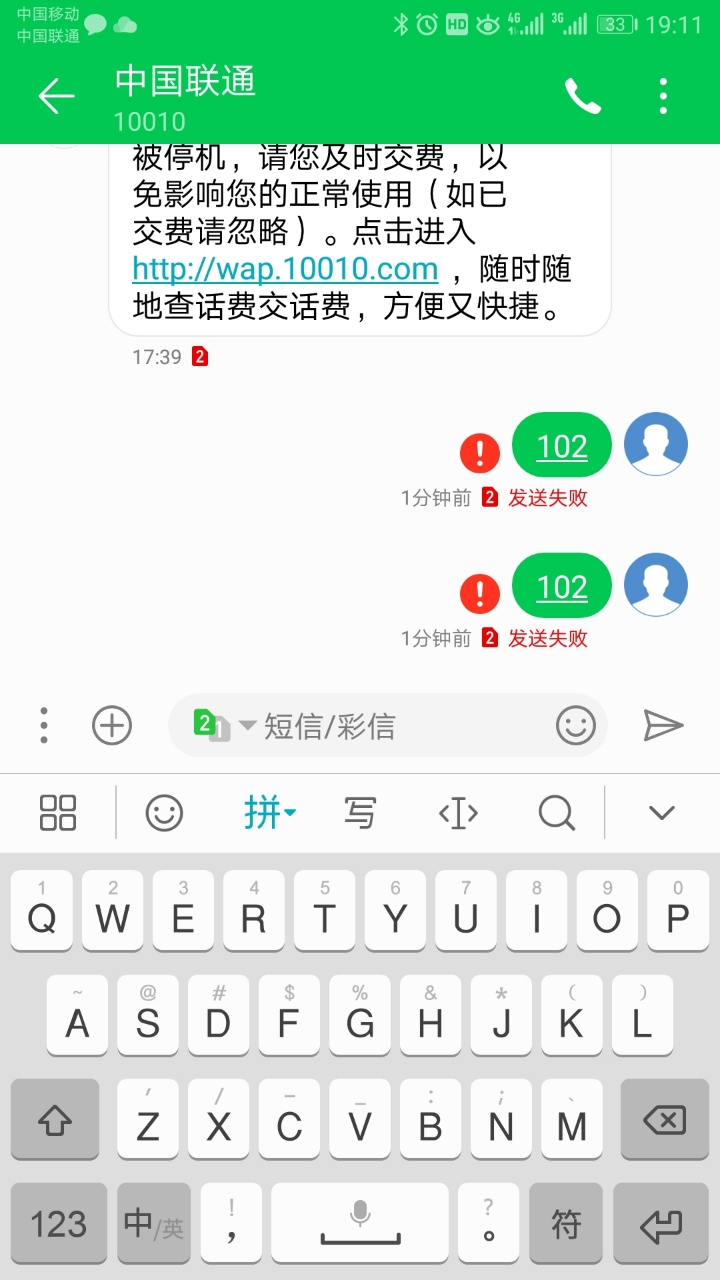Tap the cursor positioning tool on the keyboard
Image resolution: width=720 pixels, height=1280 pixels.
click(x=457, y=812)
